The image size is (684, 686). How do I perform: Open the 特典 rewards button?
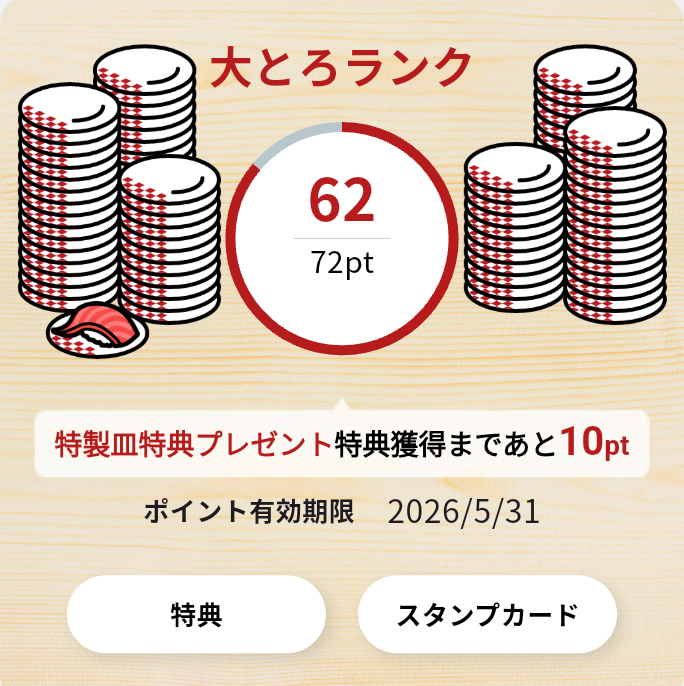point(196,614)
